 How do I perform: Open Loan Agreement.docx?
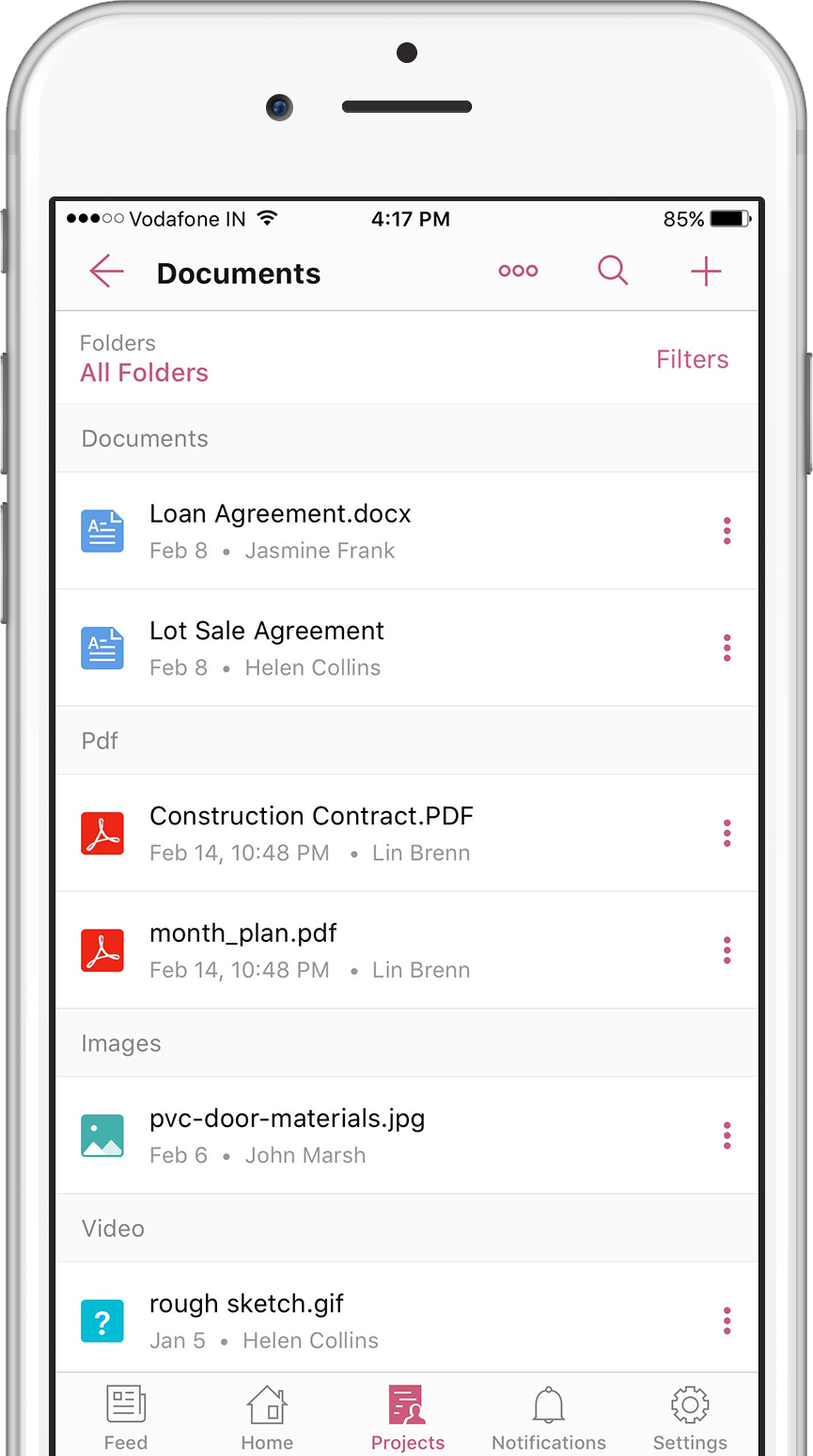point(280,514)
